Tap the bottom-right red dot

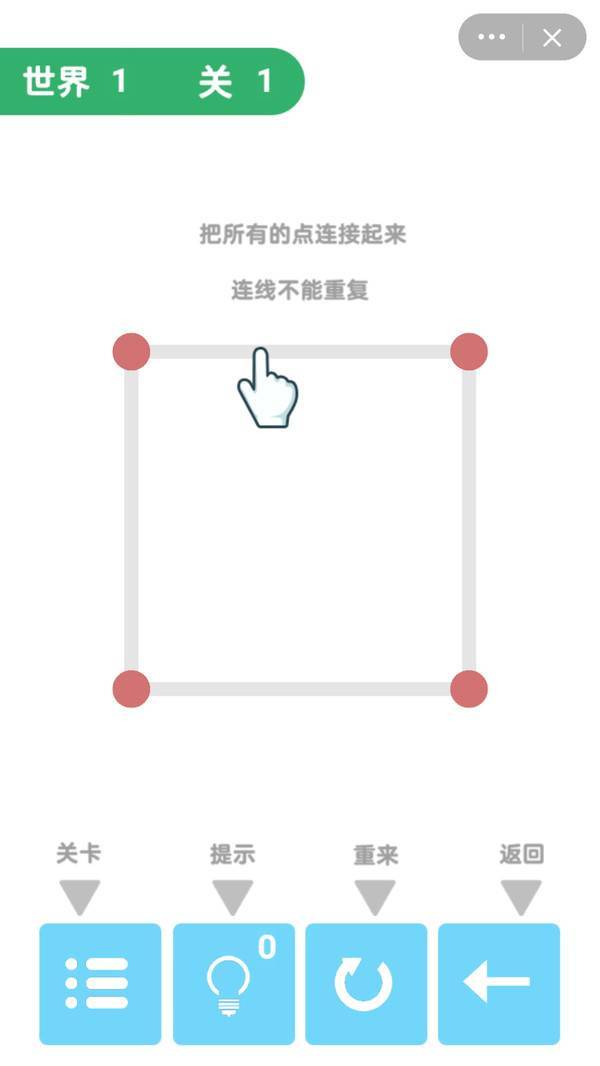pyautogui.click(x=469, y=689)
